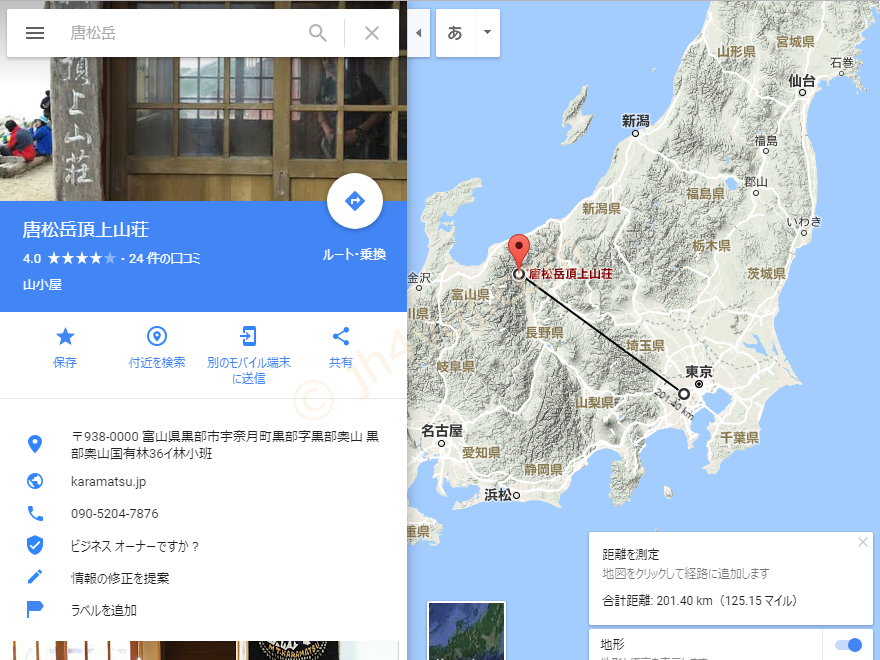
Task: Suggest an edit 情報の修正を提案
Action: point(120,578)
